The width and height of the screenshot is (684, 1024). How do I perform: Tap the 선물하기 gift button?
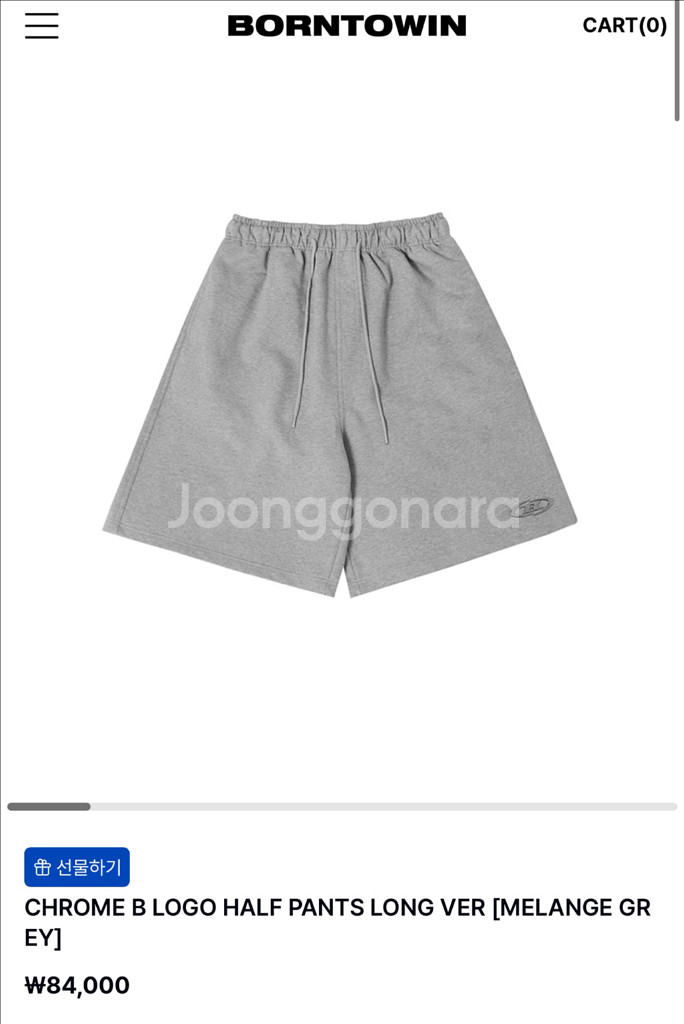[77, 867]
